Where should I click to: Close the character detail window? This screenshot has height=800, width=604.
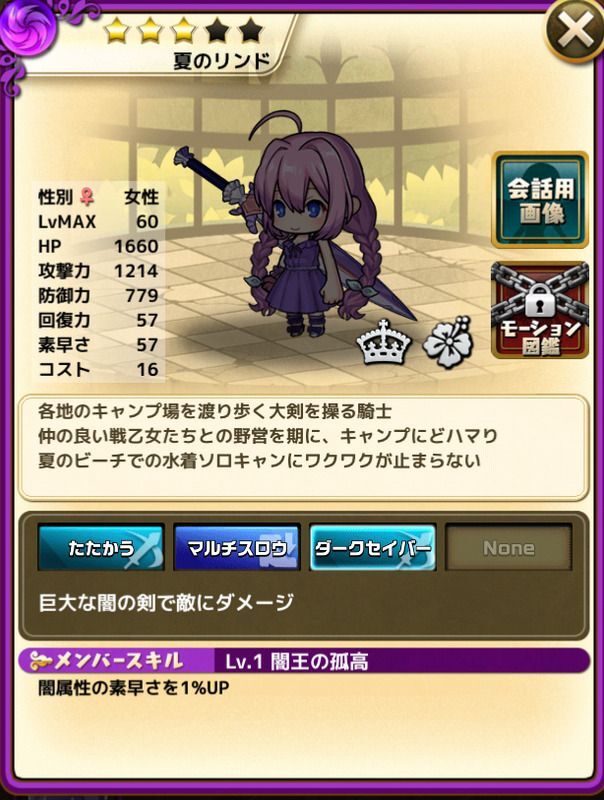[x=574, y=32]
